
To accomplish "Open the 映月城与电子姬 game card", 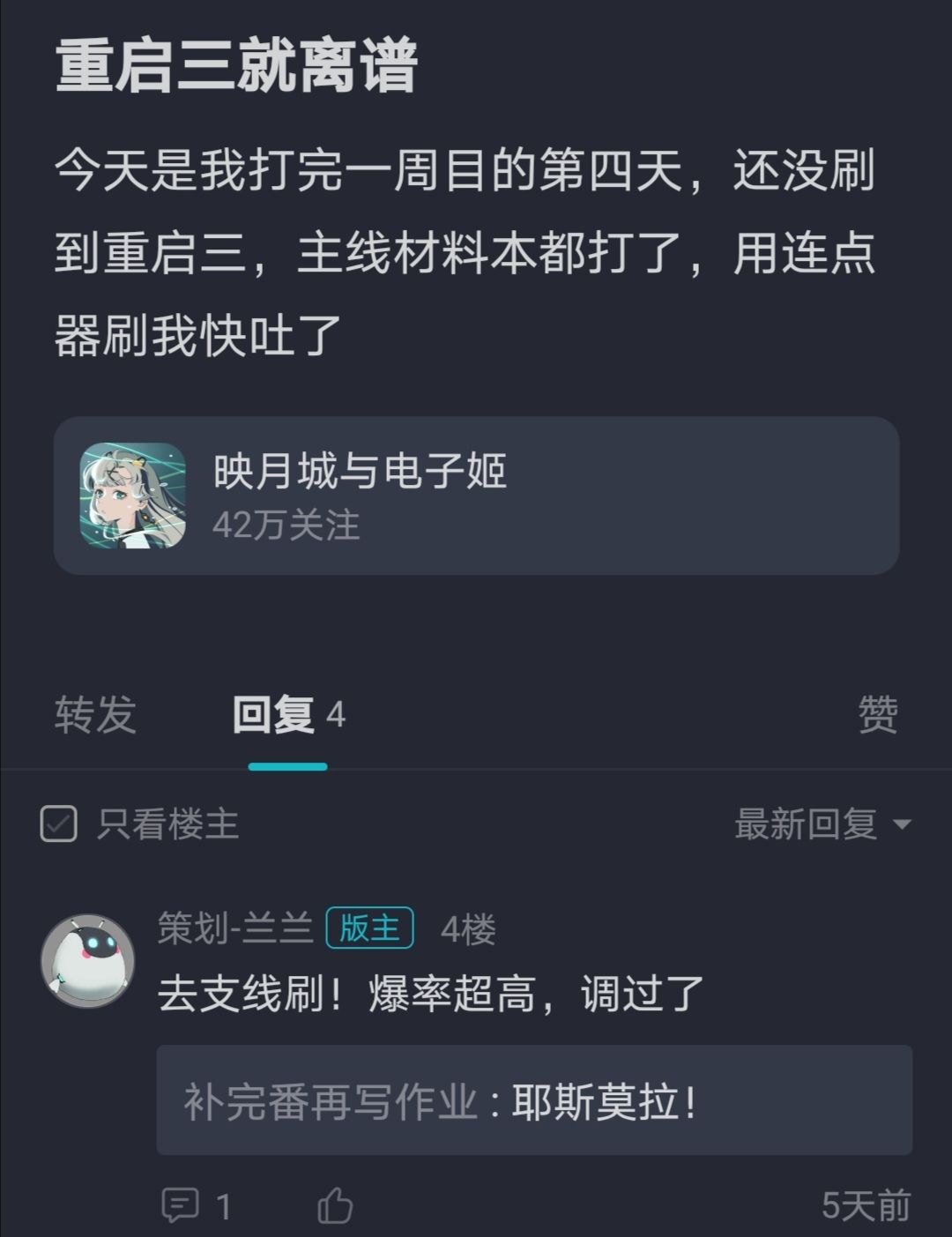I will (476, 495).
